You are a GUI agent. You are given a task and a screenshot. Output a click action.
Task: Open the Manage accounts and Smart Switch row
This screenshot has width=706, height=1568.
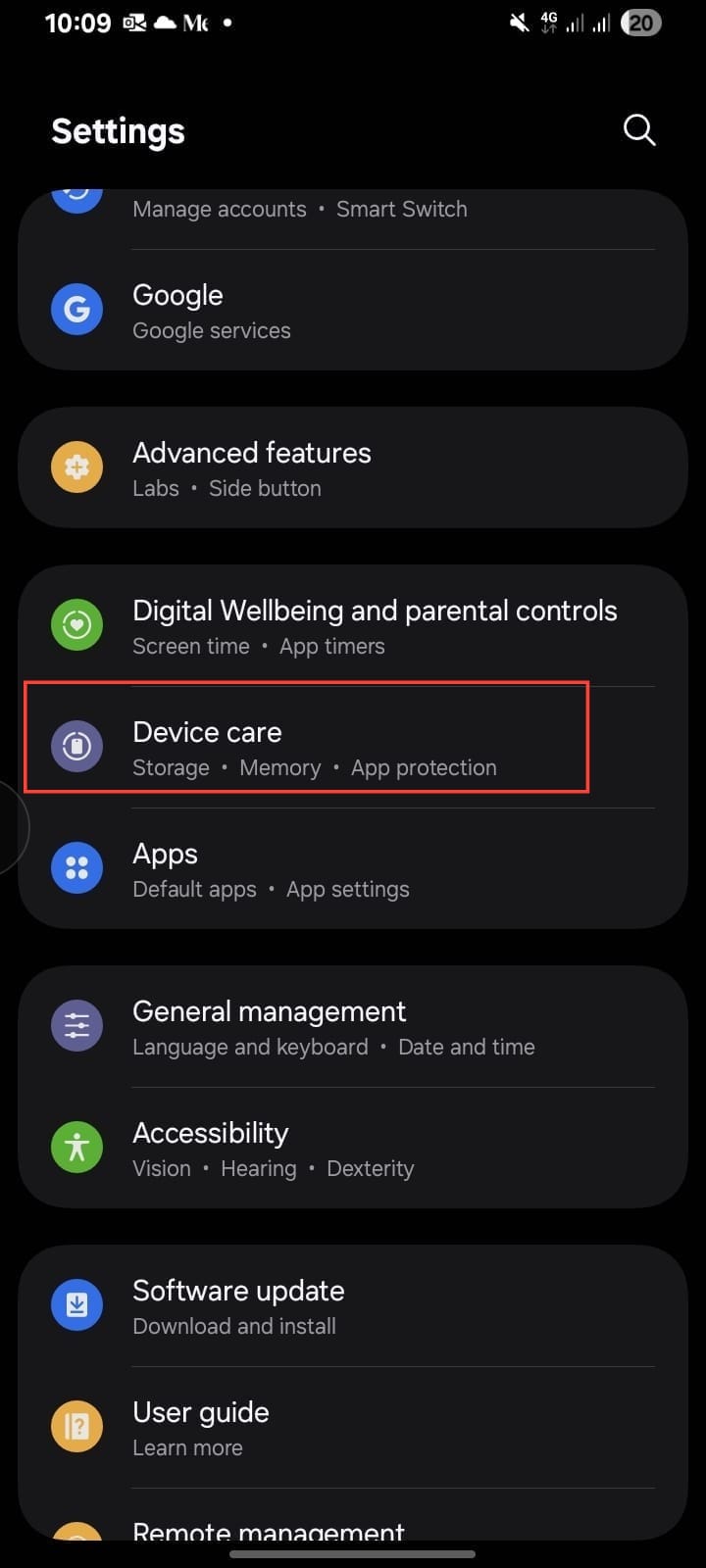tap(353, 210)
